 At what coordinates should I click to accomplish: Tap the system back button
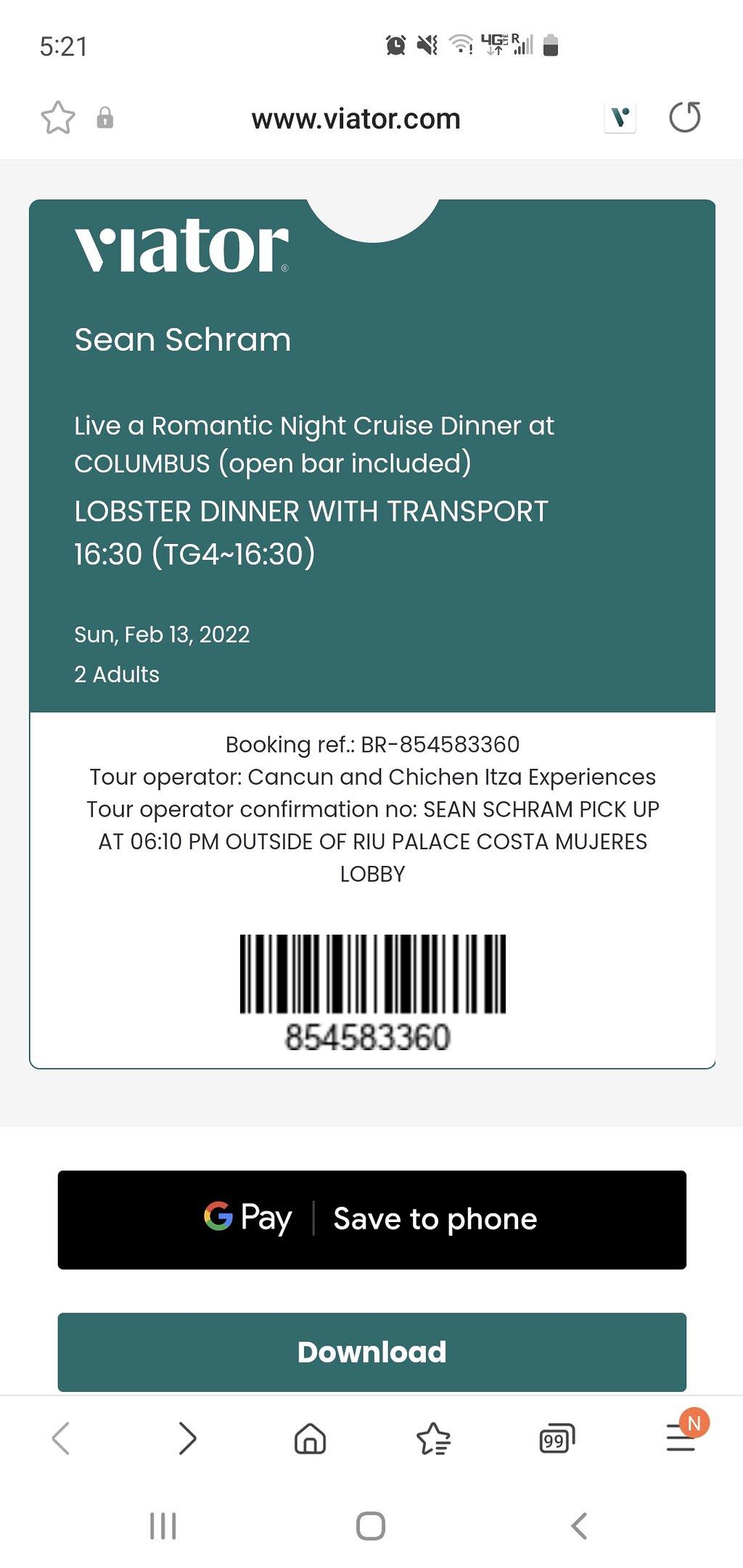coord(578,1525)
